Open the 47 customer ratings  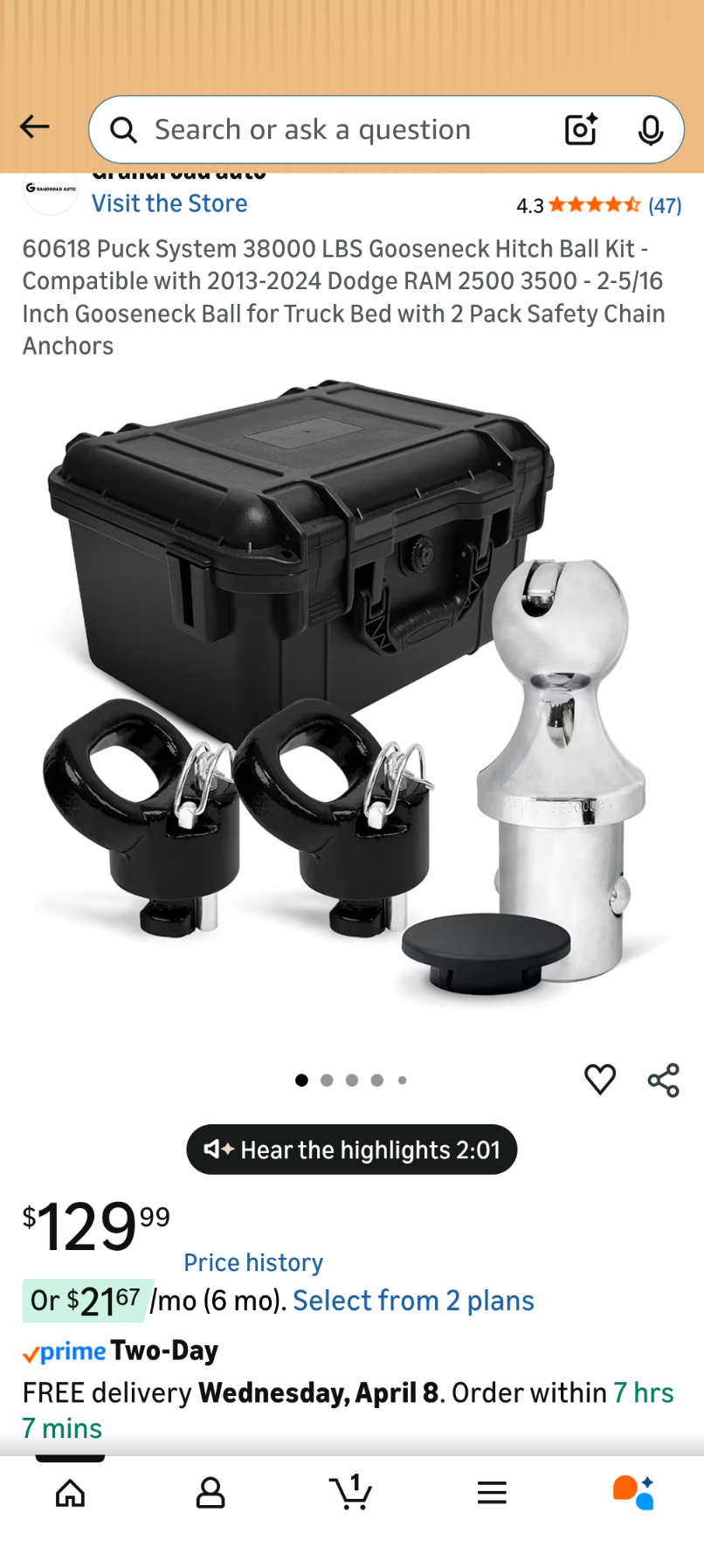click(664, 206)
